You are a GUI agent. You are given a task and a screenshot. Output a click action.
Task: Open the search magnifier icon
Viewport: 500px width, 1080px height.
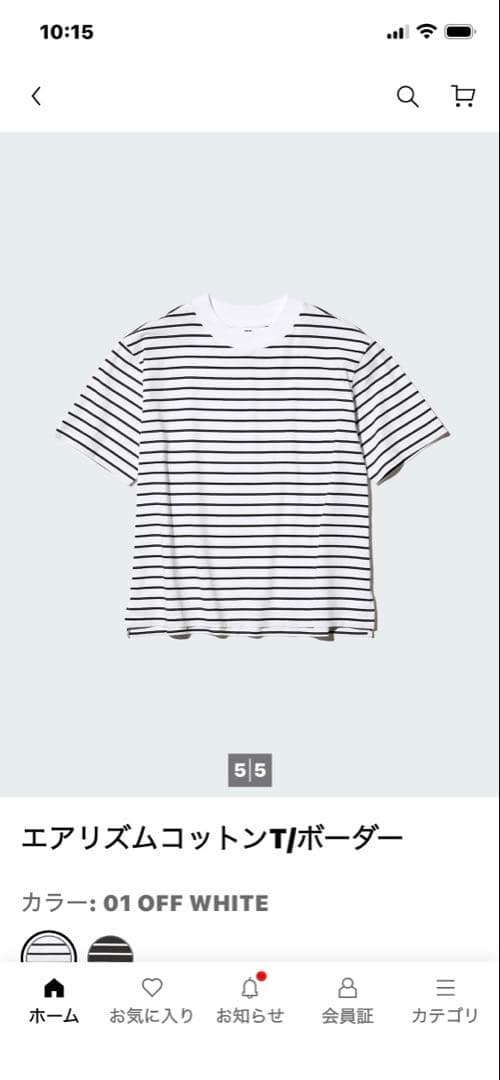coord(408,97)
